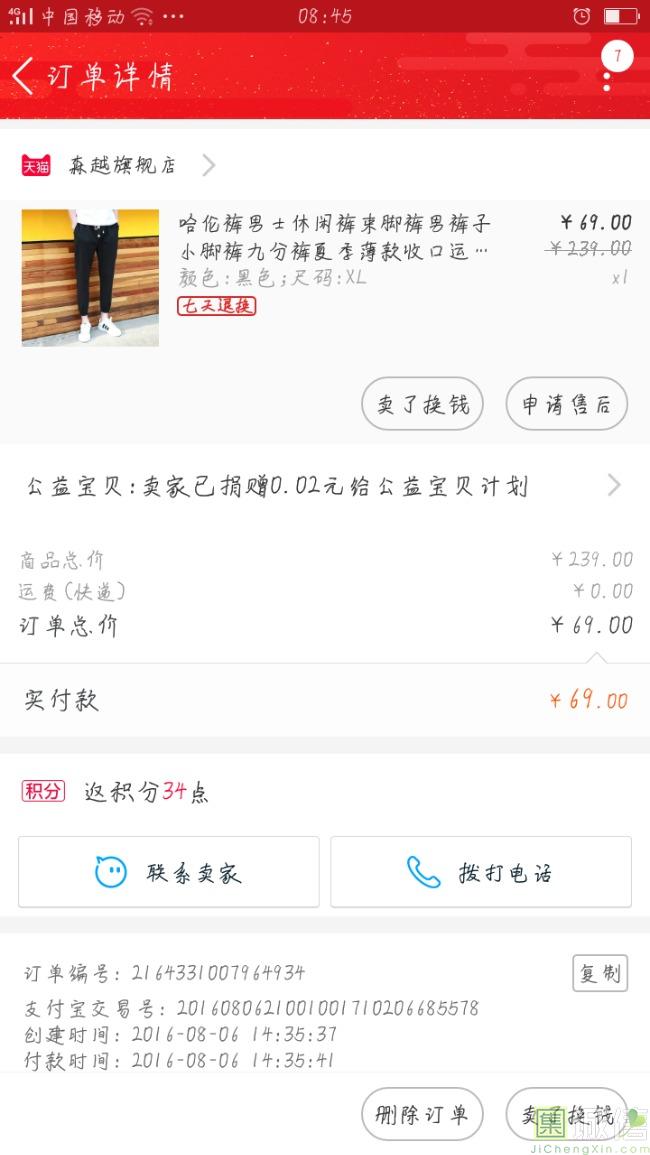Call the seller with 拨打电话
Viewport: 650px width, 1155px height.
click(481, 872)
